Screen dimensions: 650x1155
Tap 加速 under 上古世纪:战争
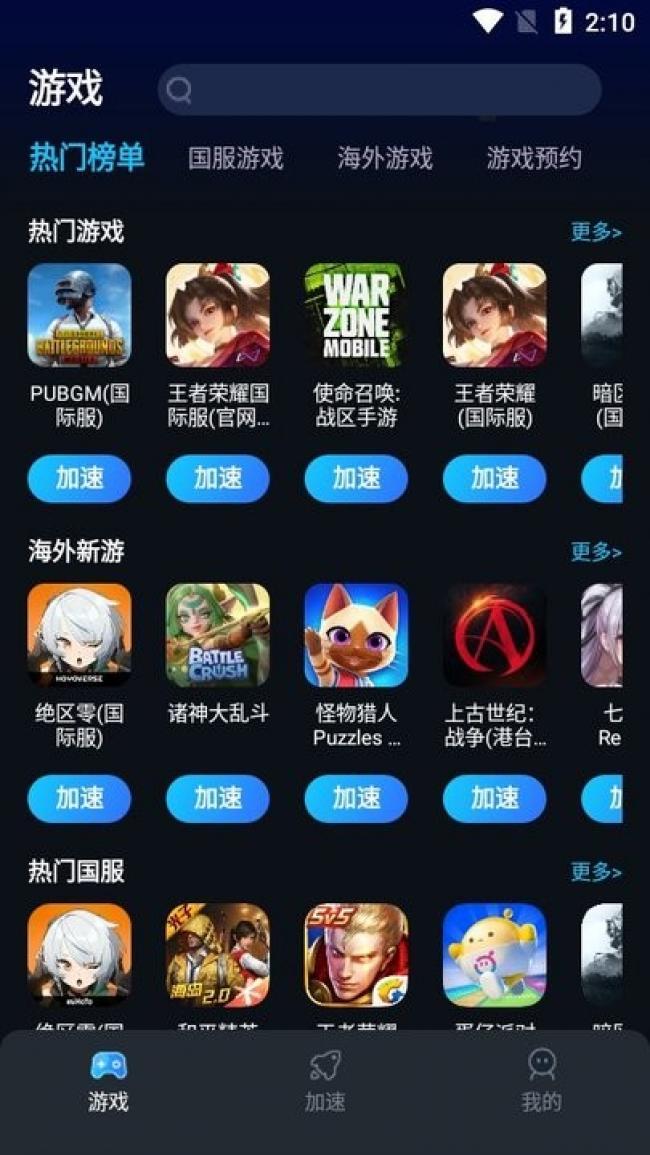[494, 798]
